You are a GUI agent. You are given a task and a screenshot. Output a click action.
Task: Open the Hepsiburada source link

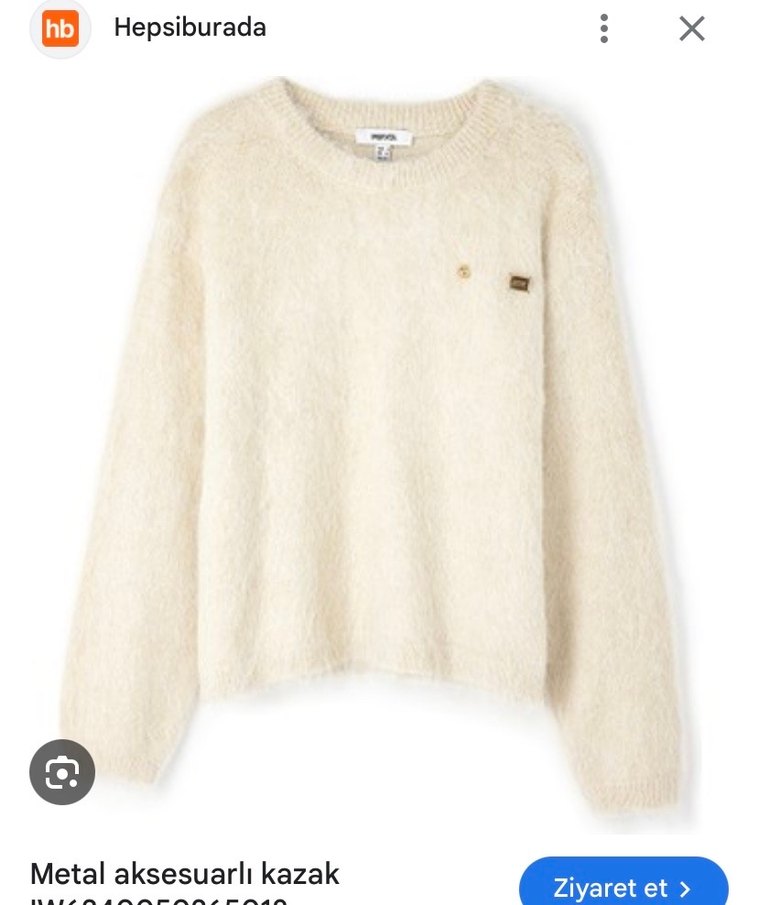click(x=189, y=28)
